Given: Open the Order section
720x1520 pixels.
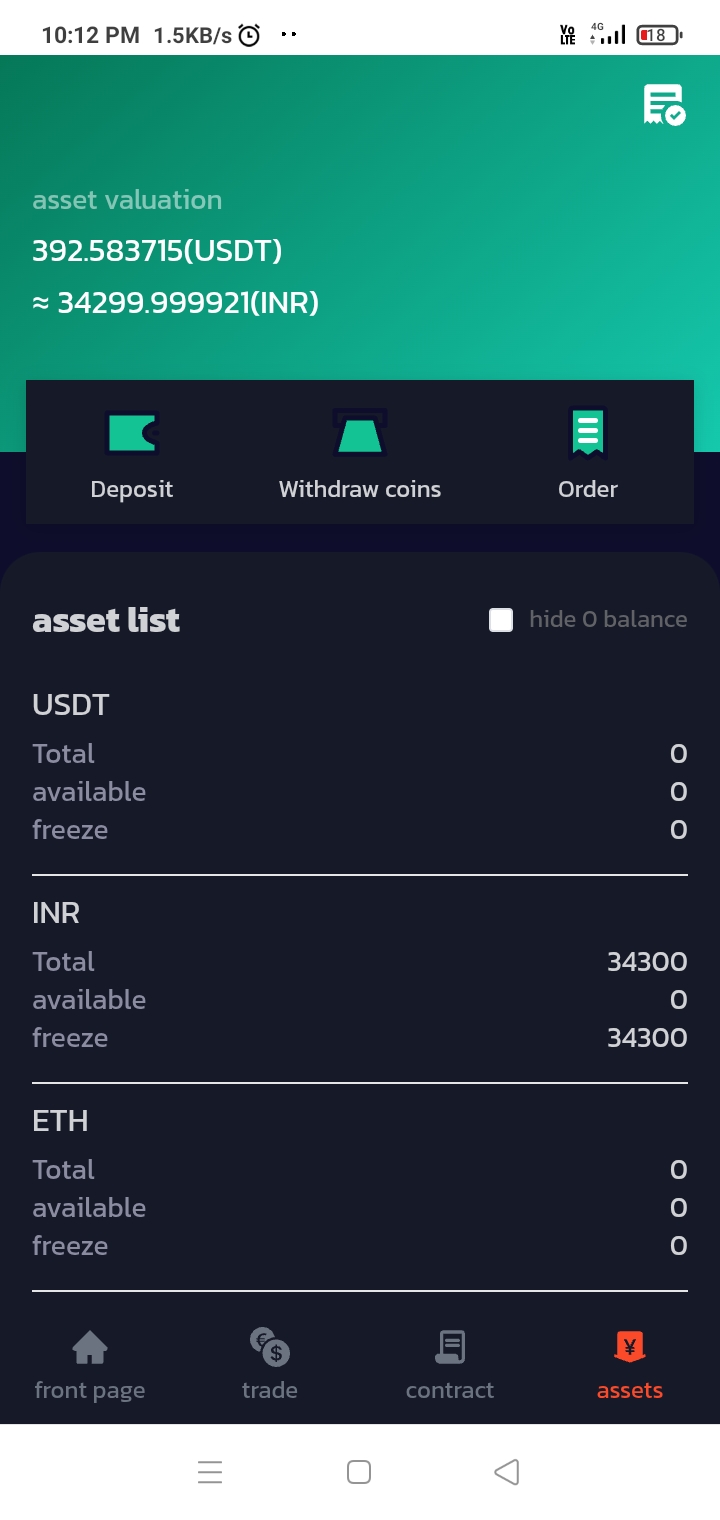Looking at the screenshot, I should coord(588,455).
